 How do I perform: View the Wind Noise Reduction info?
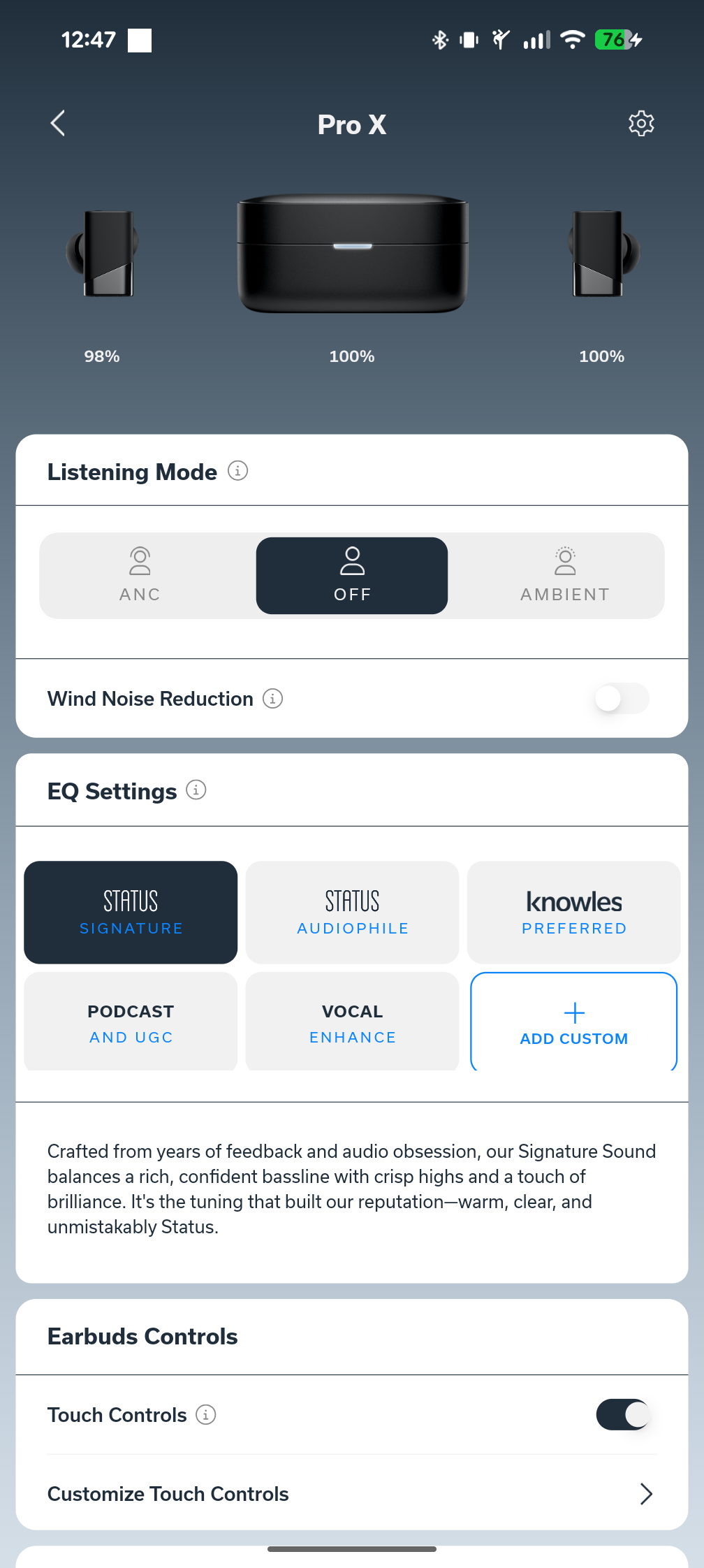coord(272,698)
